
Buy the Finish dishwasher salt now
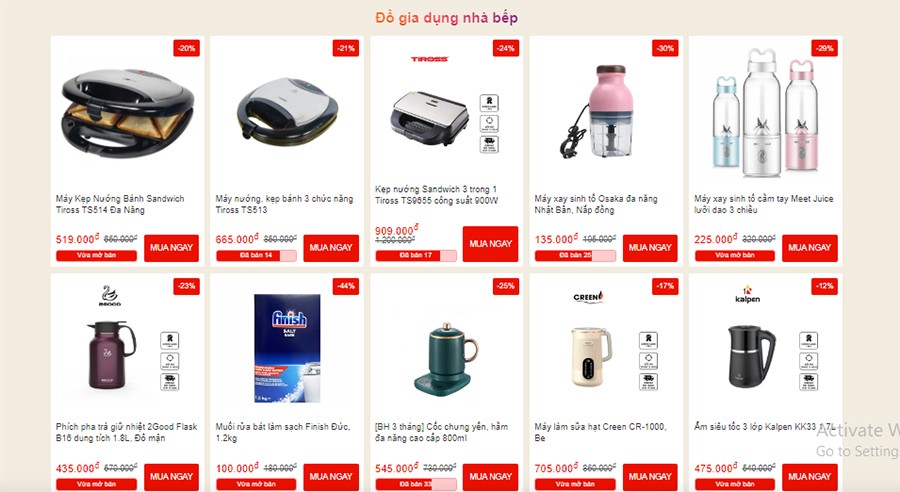point(331,476)
